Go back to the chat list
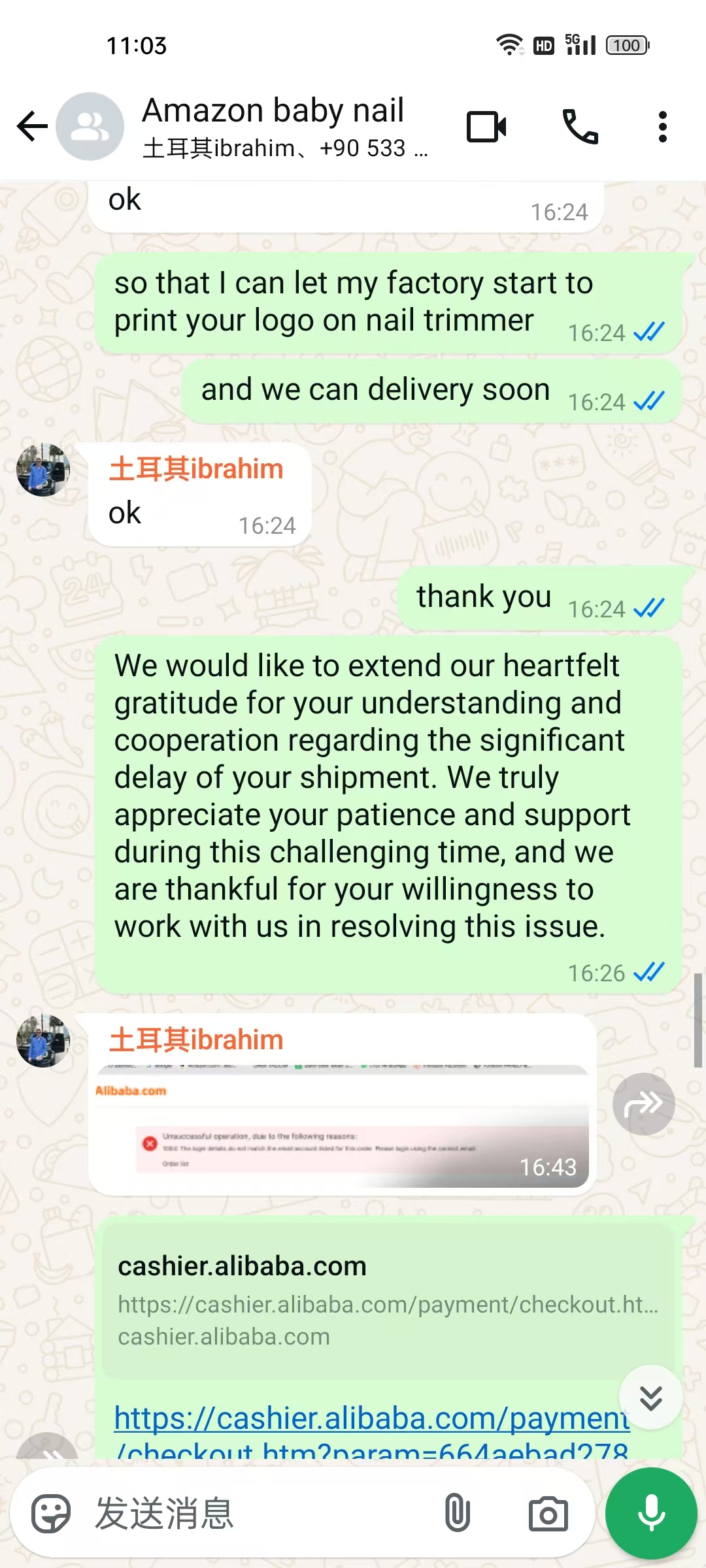The height and width of the screenshot is (1568, 706). 33,126
